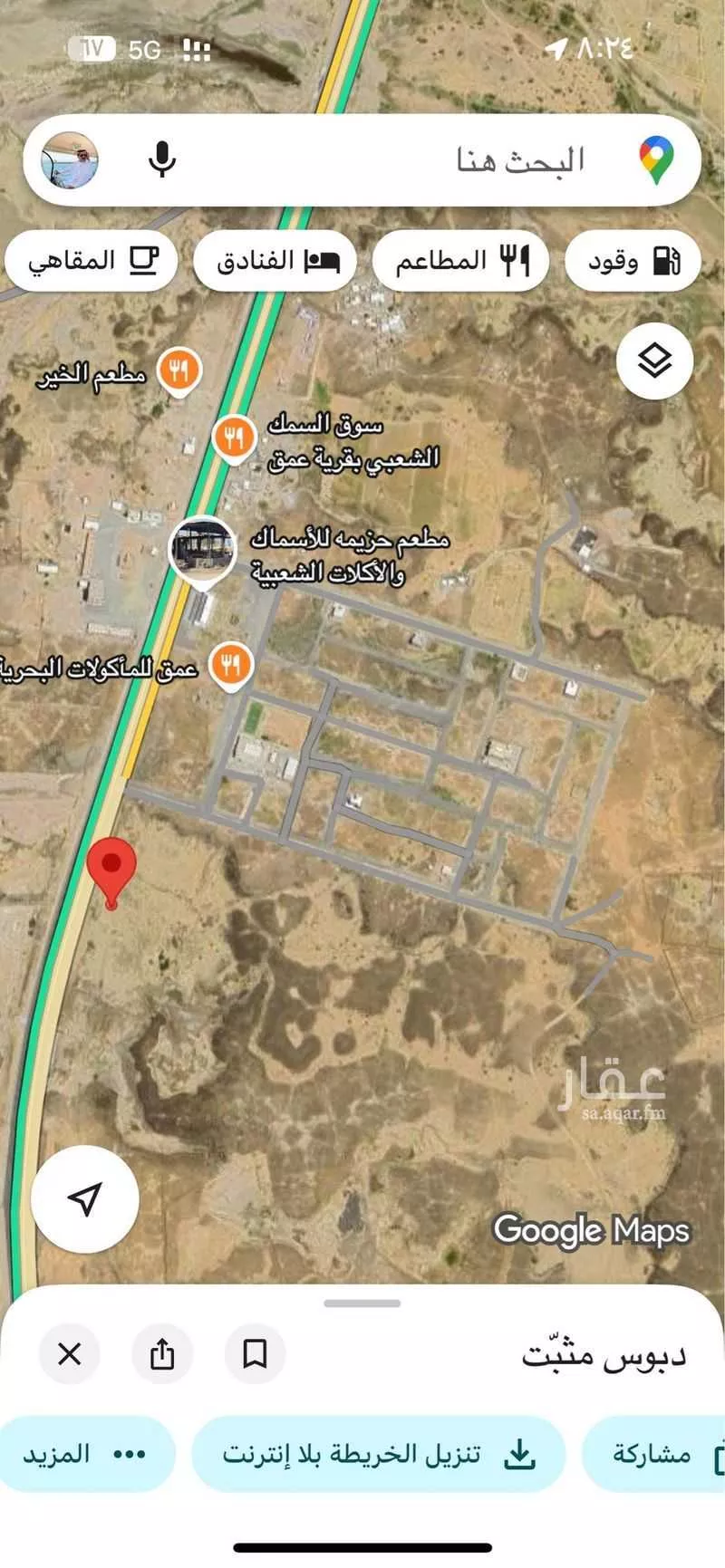Open the عمق للمأكولات البحرية marker

point(230,666)
